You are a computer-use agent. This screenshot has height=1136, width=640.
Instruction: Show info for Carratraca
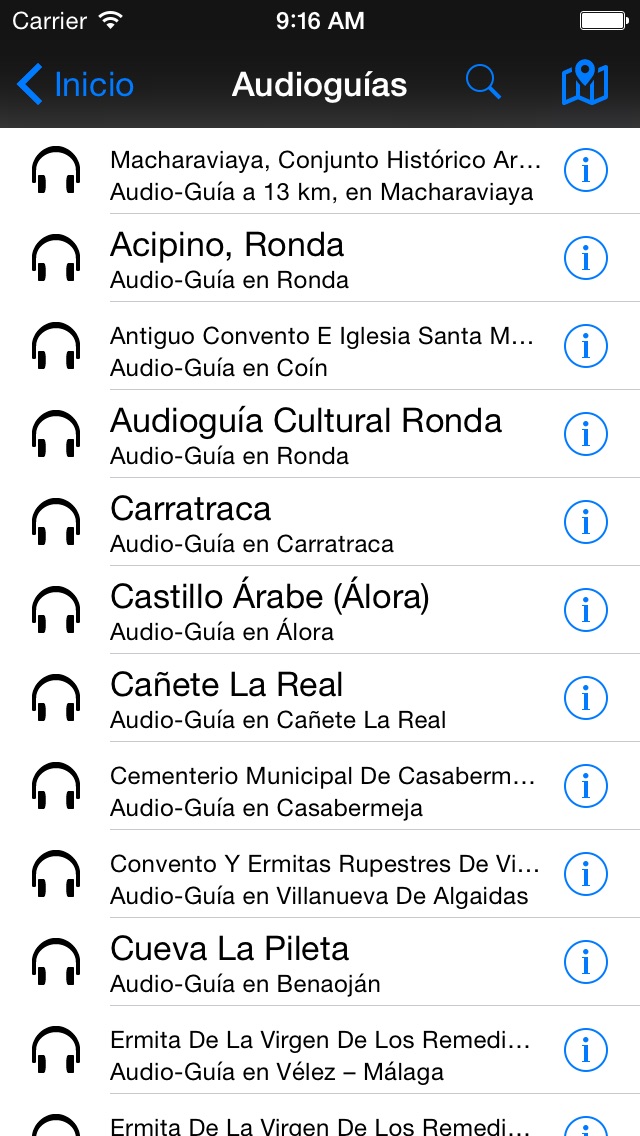(x=586, y=523)
